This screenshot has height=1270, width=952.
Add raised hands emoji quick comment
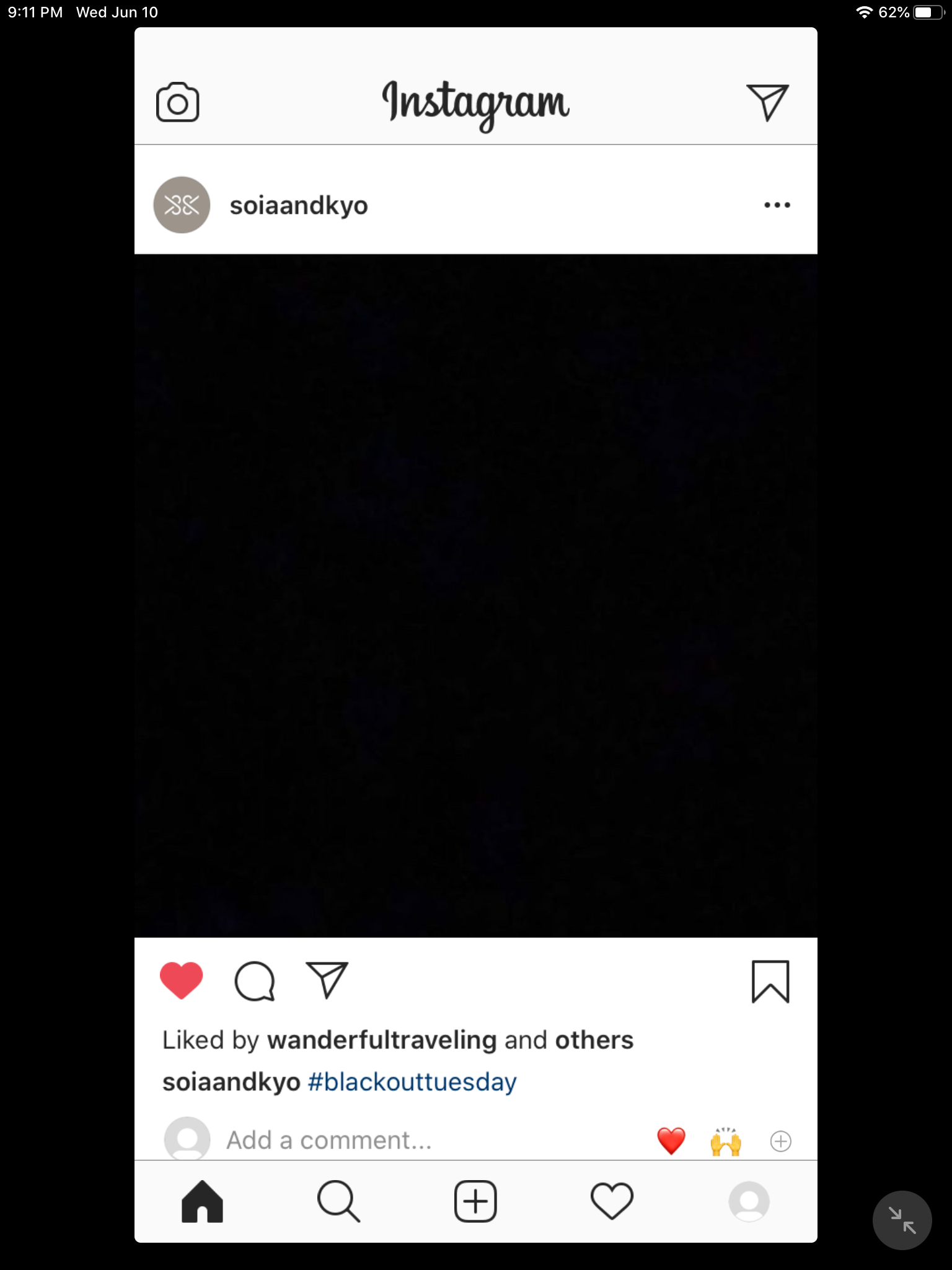(725, 1141)
